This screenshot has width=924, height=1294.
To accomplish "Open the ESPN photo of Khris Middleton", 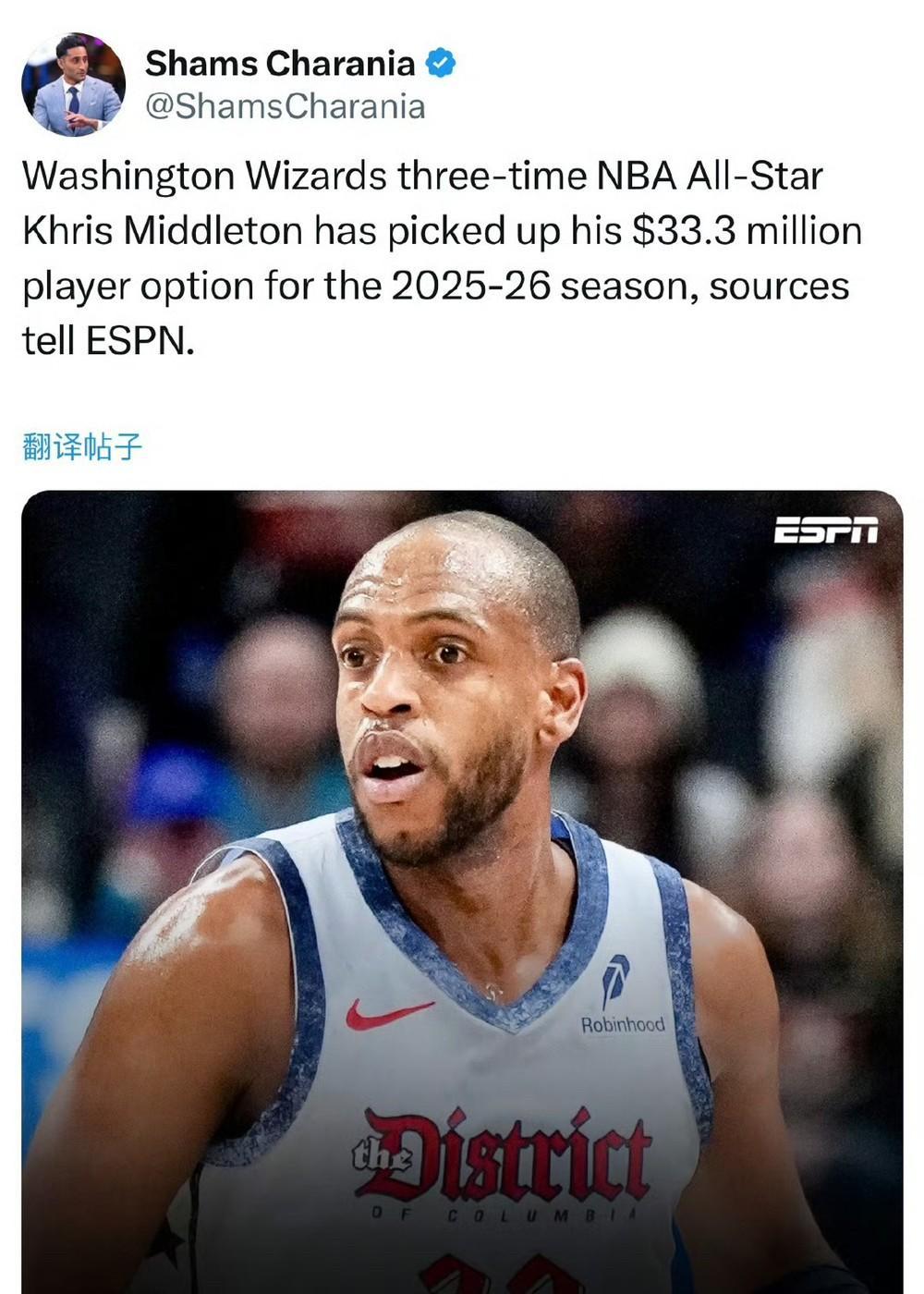I will point(462,887).
